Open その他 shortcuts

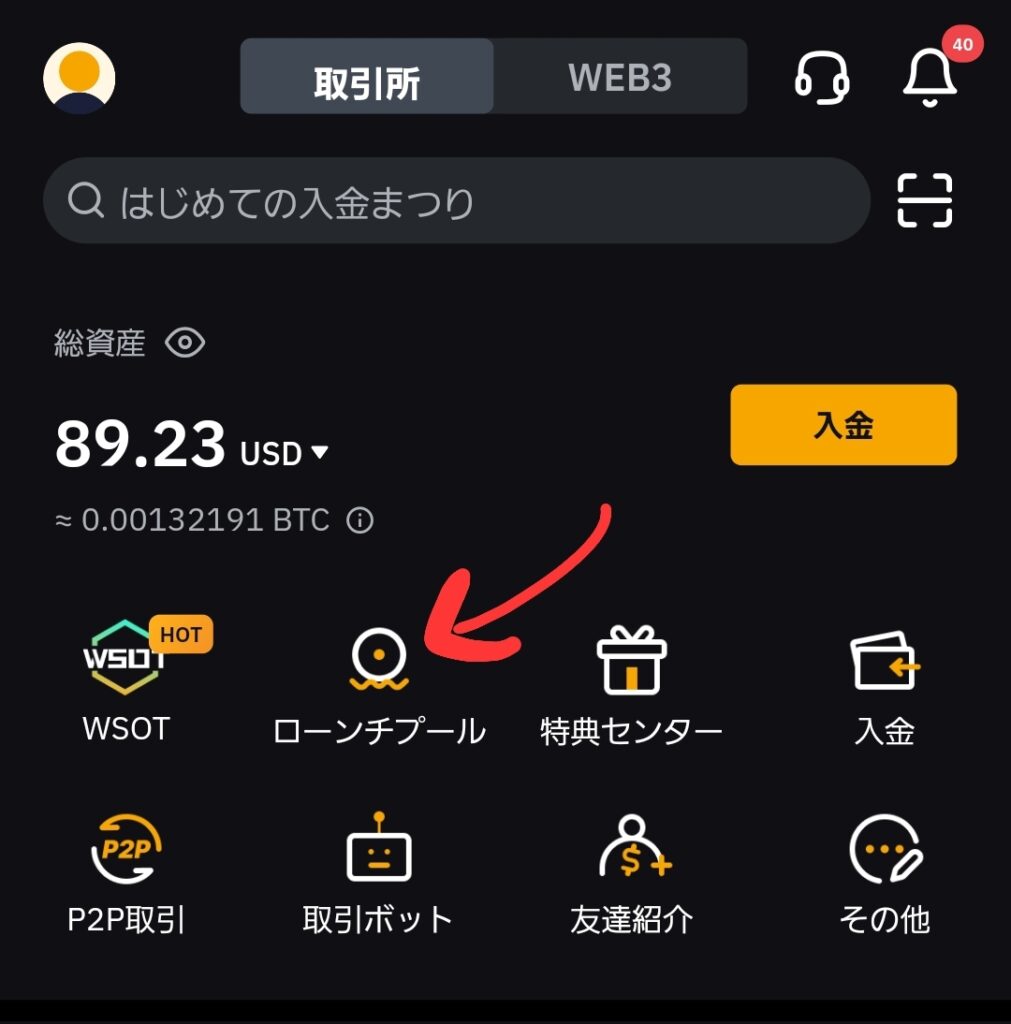tap(885, 872)
